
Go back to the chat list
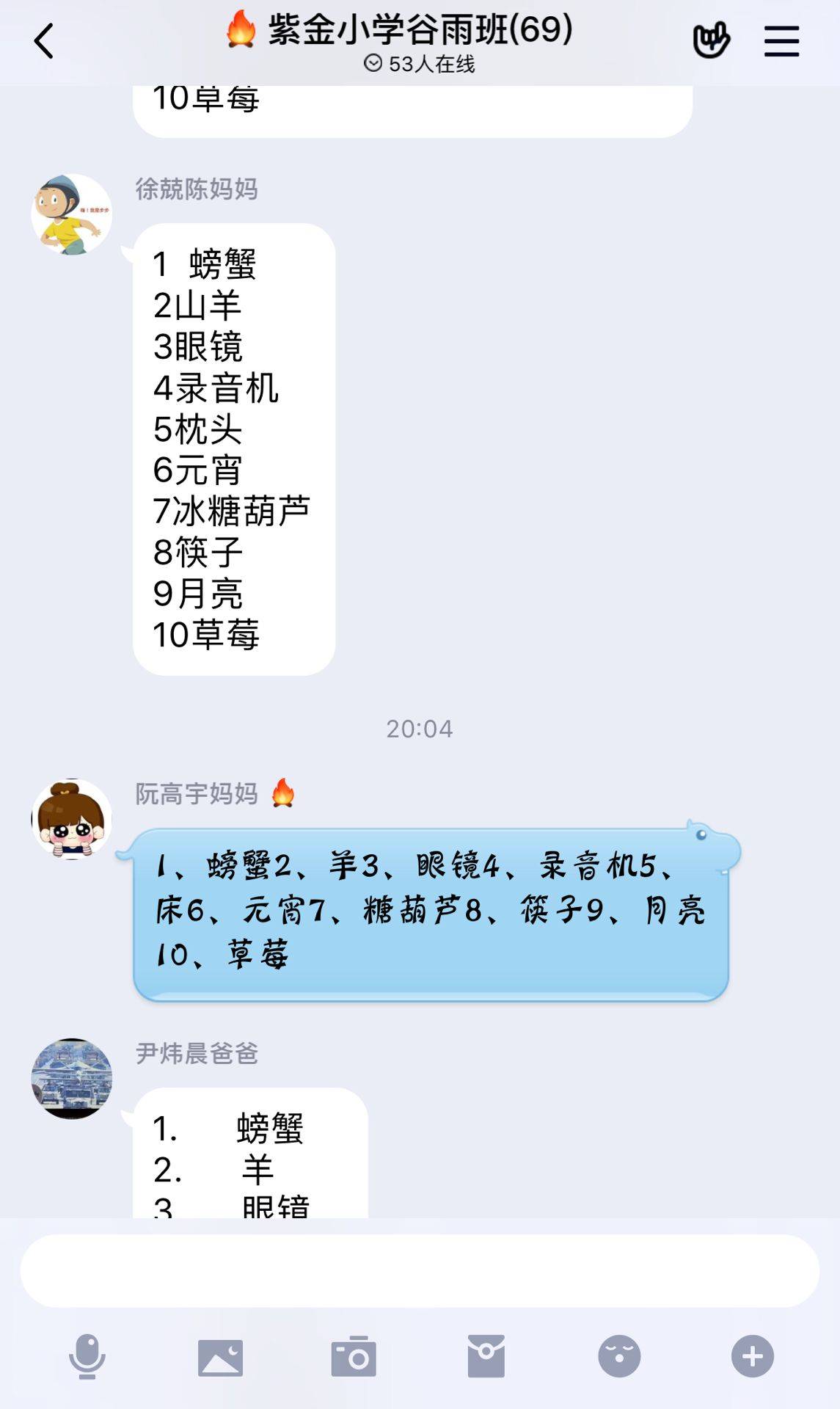click(44, 41)
